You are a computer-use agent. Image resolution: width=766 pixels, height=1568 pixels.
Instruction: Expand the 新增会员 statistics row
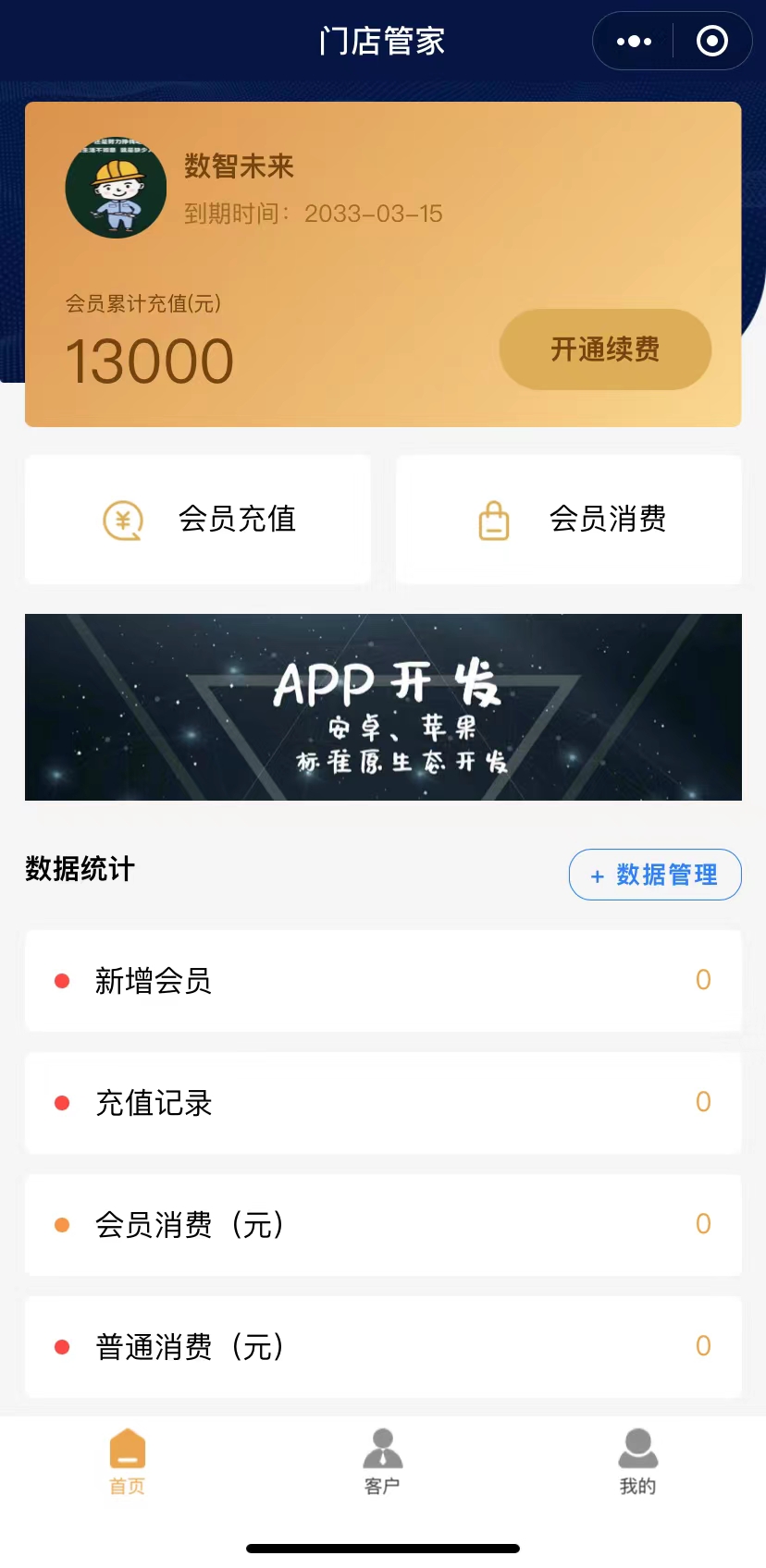(x=383, y=981)
